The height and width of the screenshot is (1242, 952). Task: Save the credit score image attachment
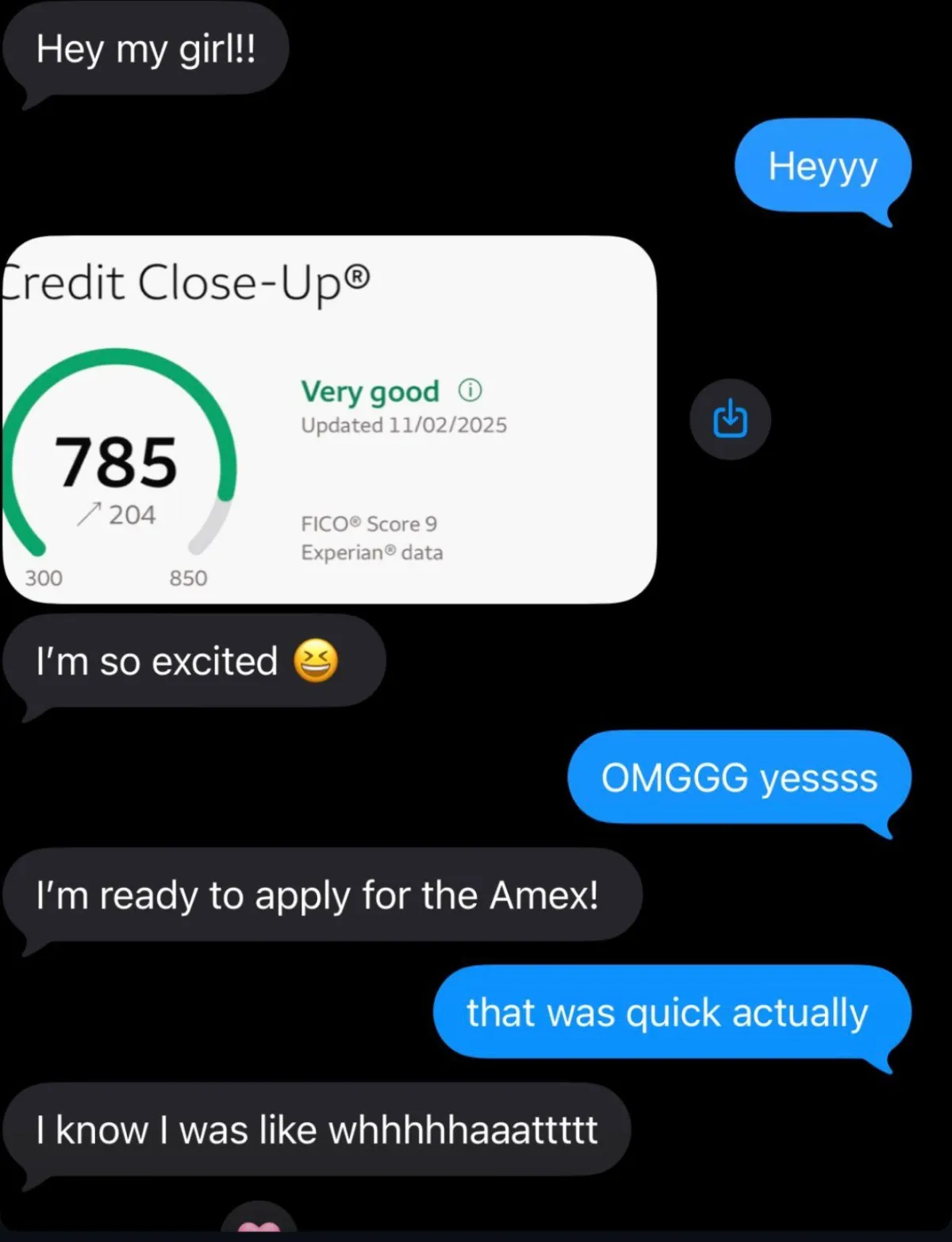pos(730,419)
